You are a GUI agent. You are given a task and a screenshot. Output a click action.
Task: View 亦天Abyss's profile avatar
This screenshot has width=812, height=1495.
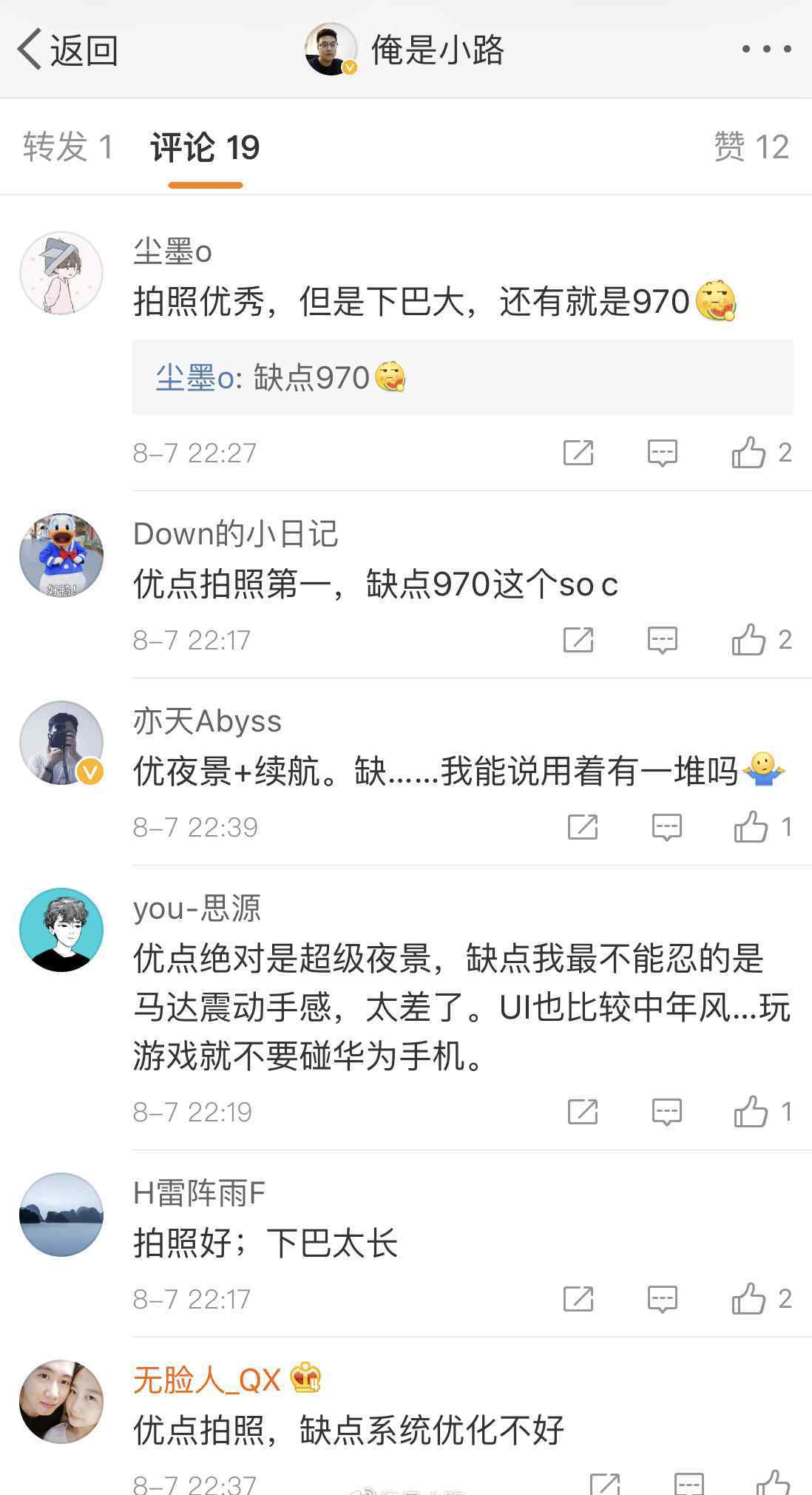(x=61, y=742)
